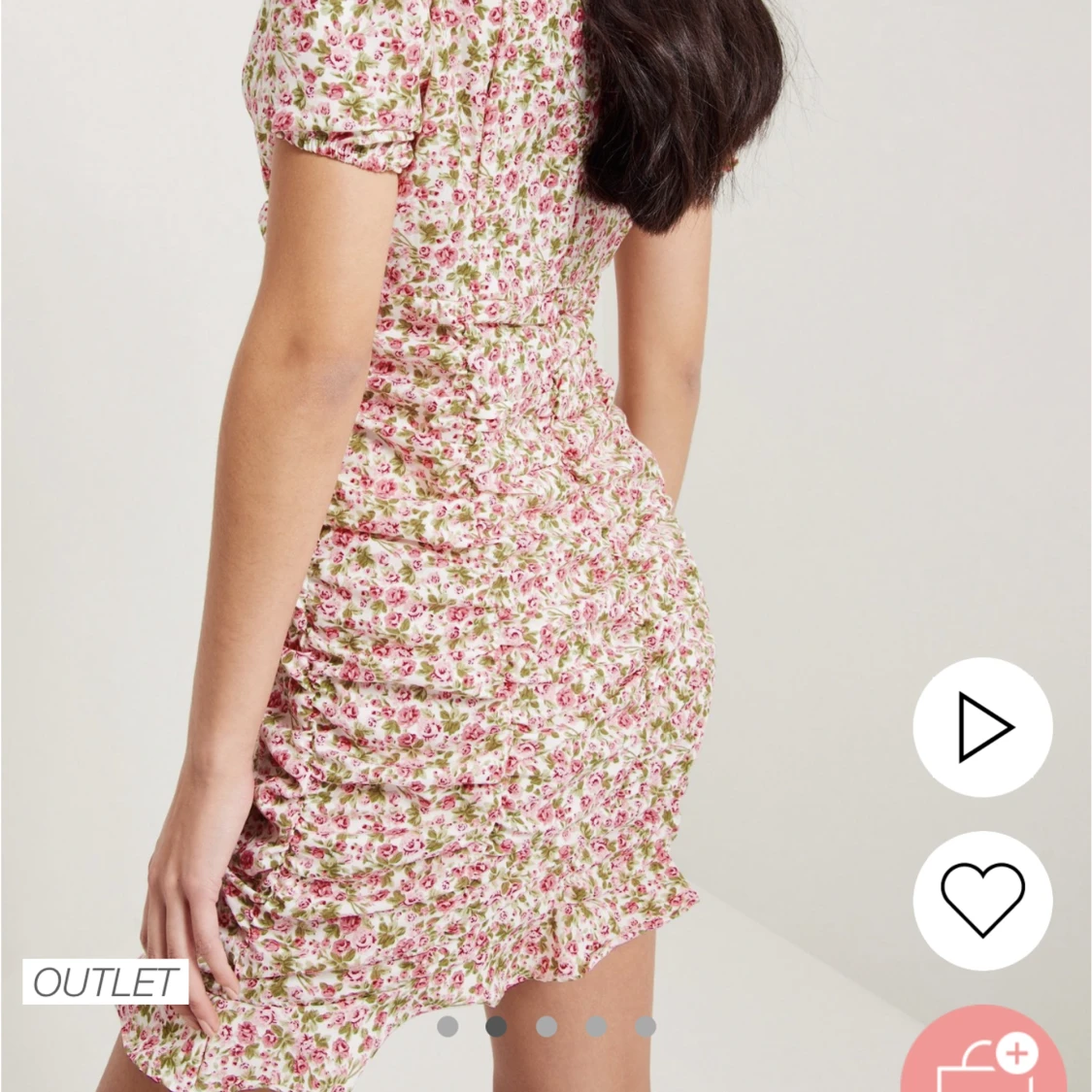The image size is (1092, 1092).
Task: Add this floral dress to favorites
Action: click(x=982, y=900)
